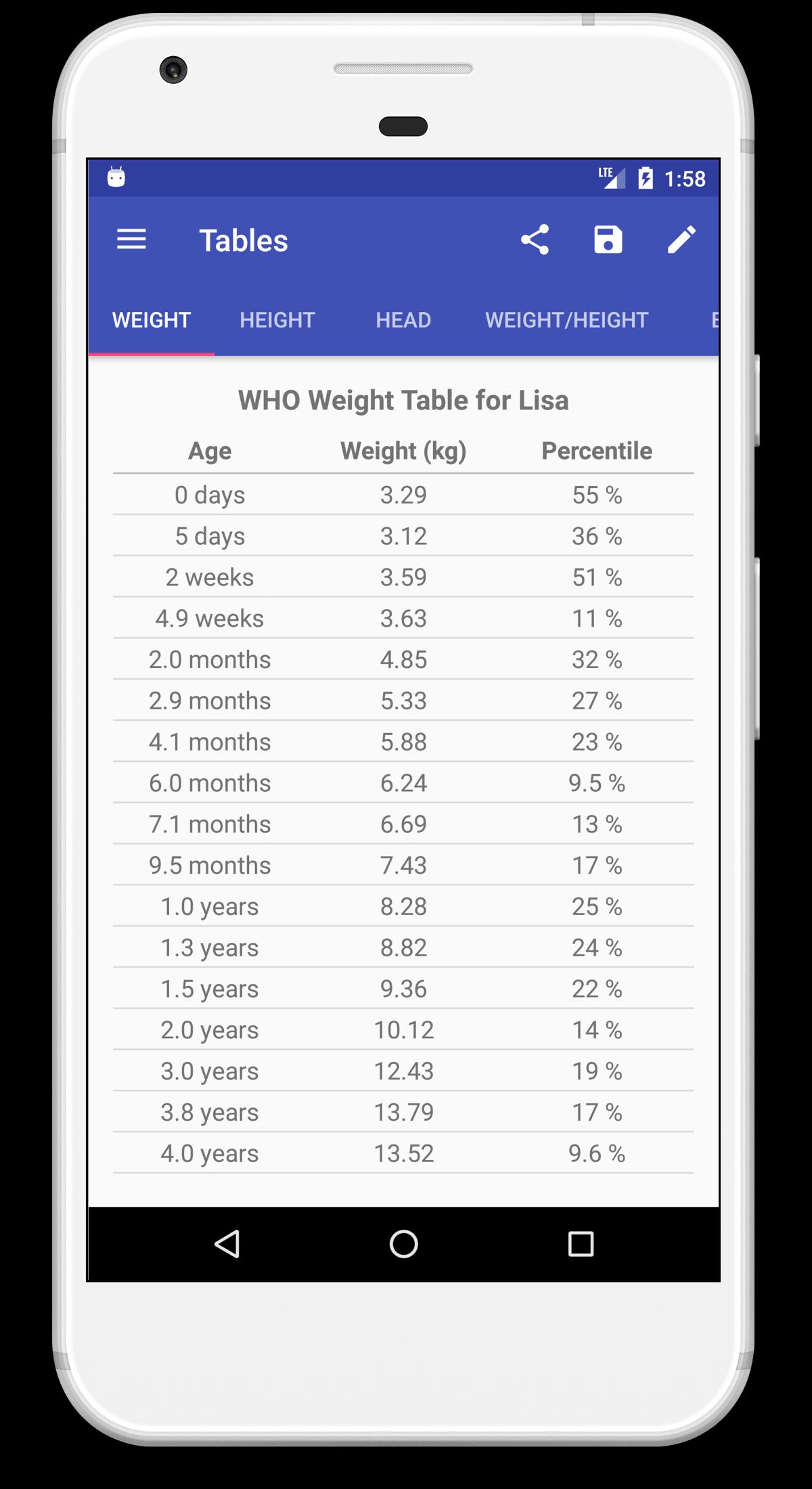This screenshot has width=812, height=1489.
Task: Share the weight table
Action: [535, 240]
